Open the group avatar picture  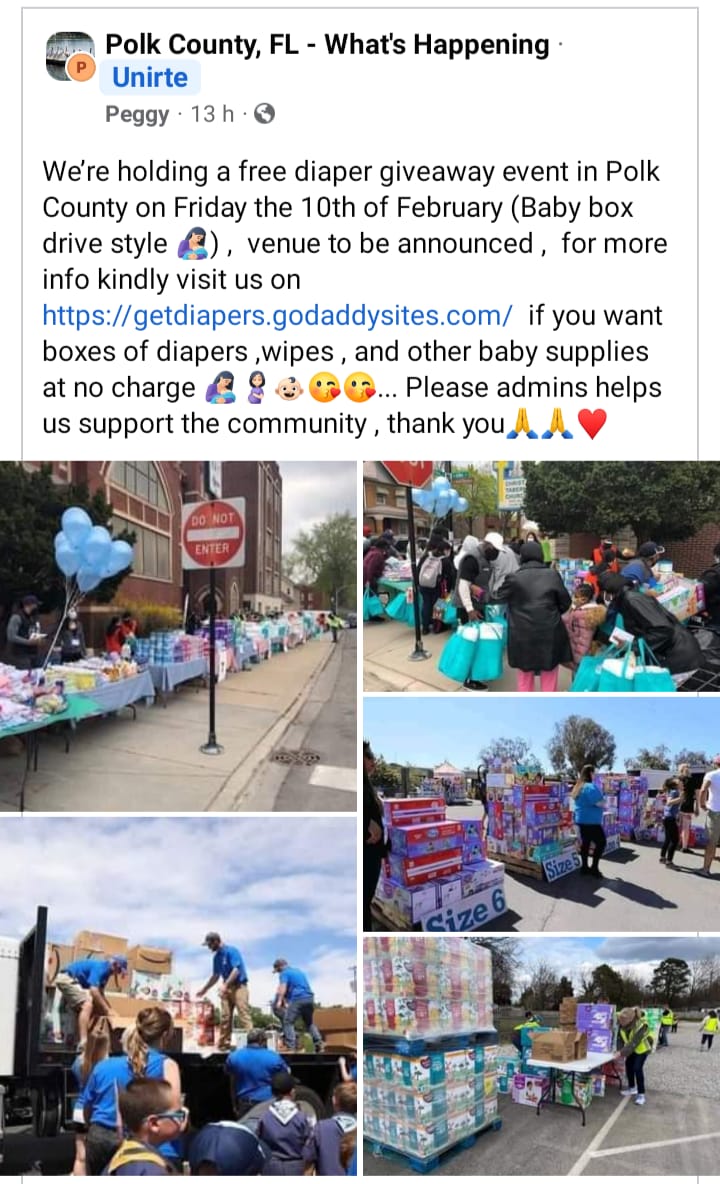(x=70, y=55)
